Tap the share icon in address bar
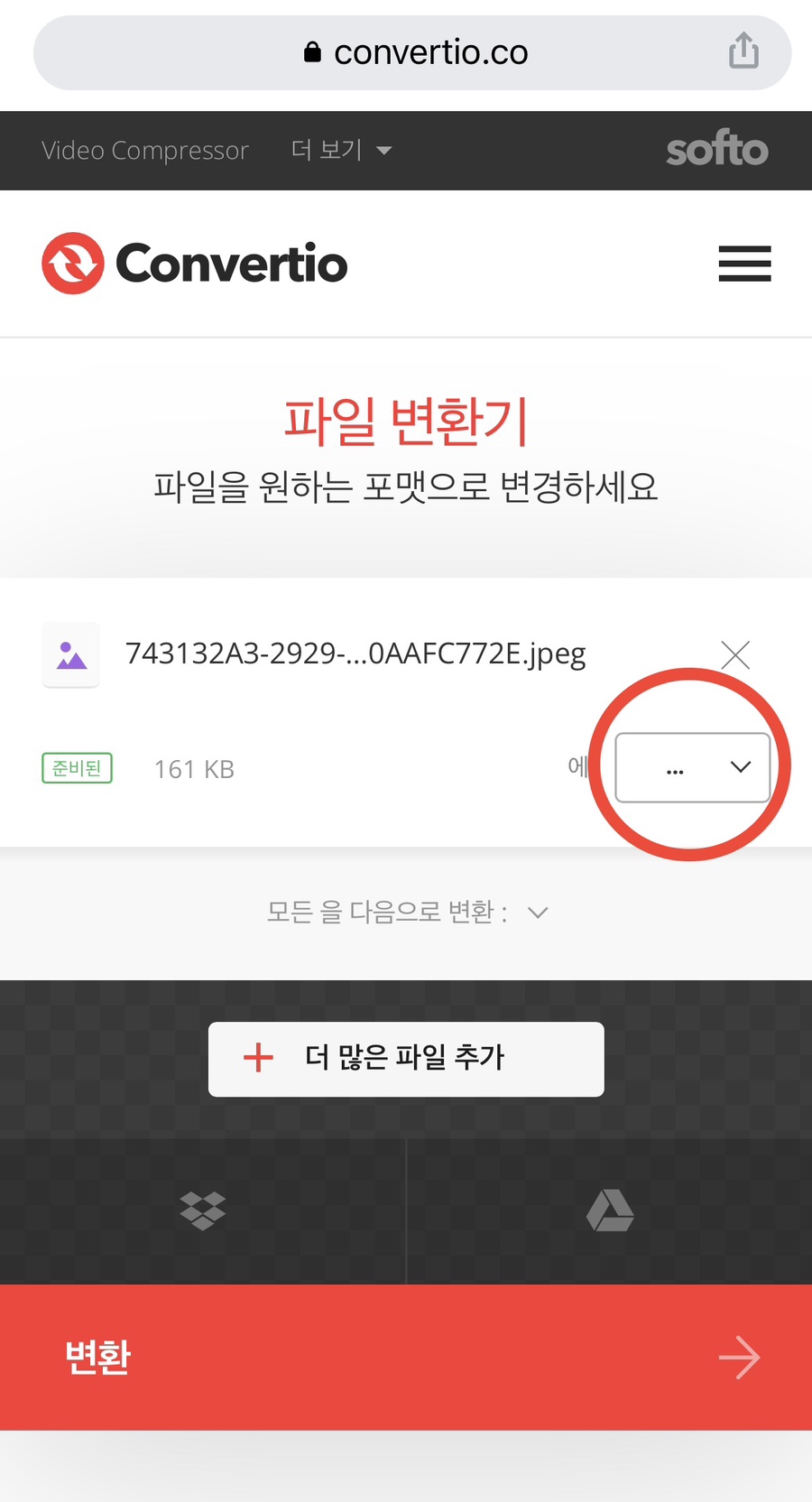The height and width of the screenshot is (1502, 812). coord(743,51)
